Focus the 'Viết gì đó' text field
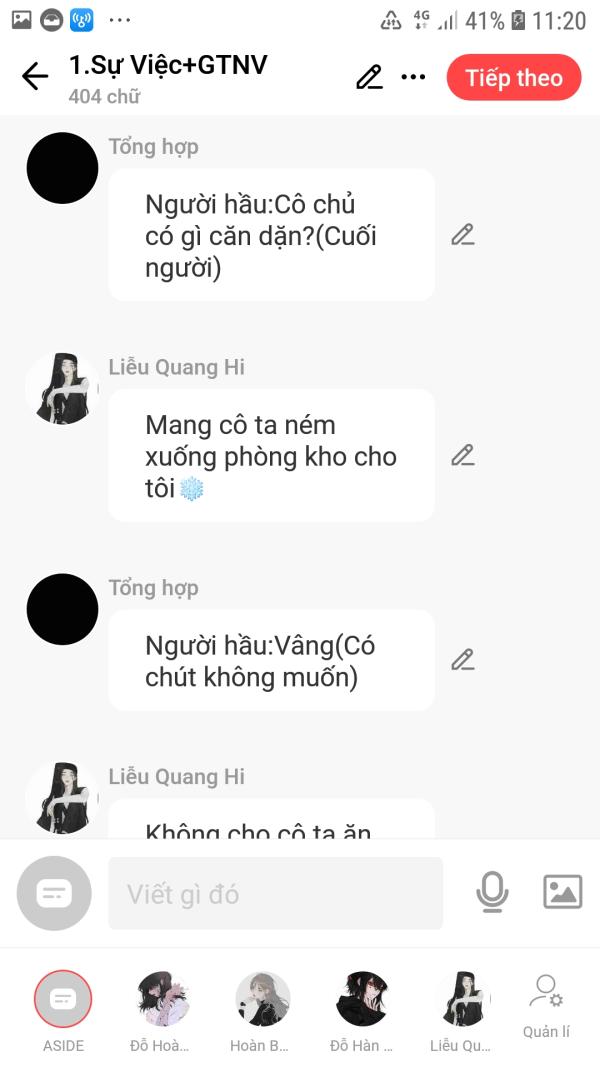The width and height of the screenshot is (600, 1067). point(276,893)
